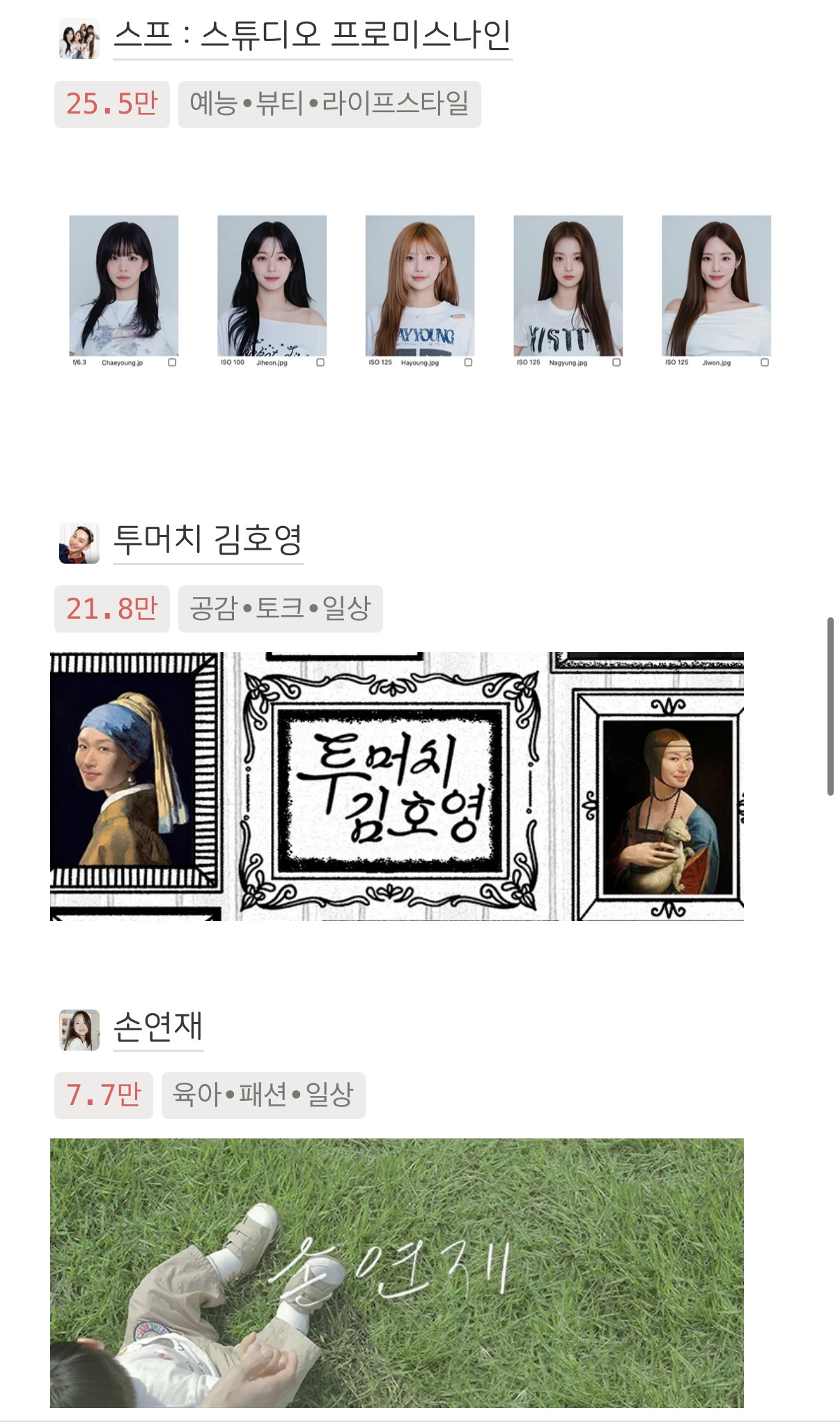The width and height of the screenshot is (840, 1422).
Task: Open the 스프 : 스튜디오 프로미스나인 channel link
Action: pos(312,36)
